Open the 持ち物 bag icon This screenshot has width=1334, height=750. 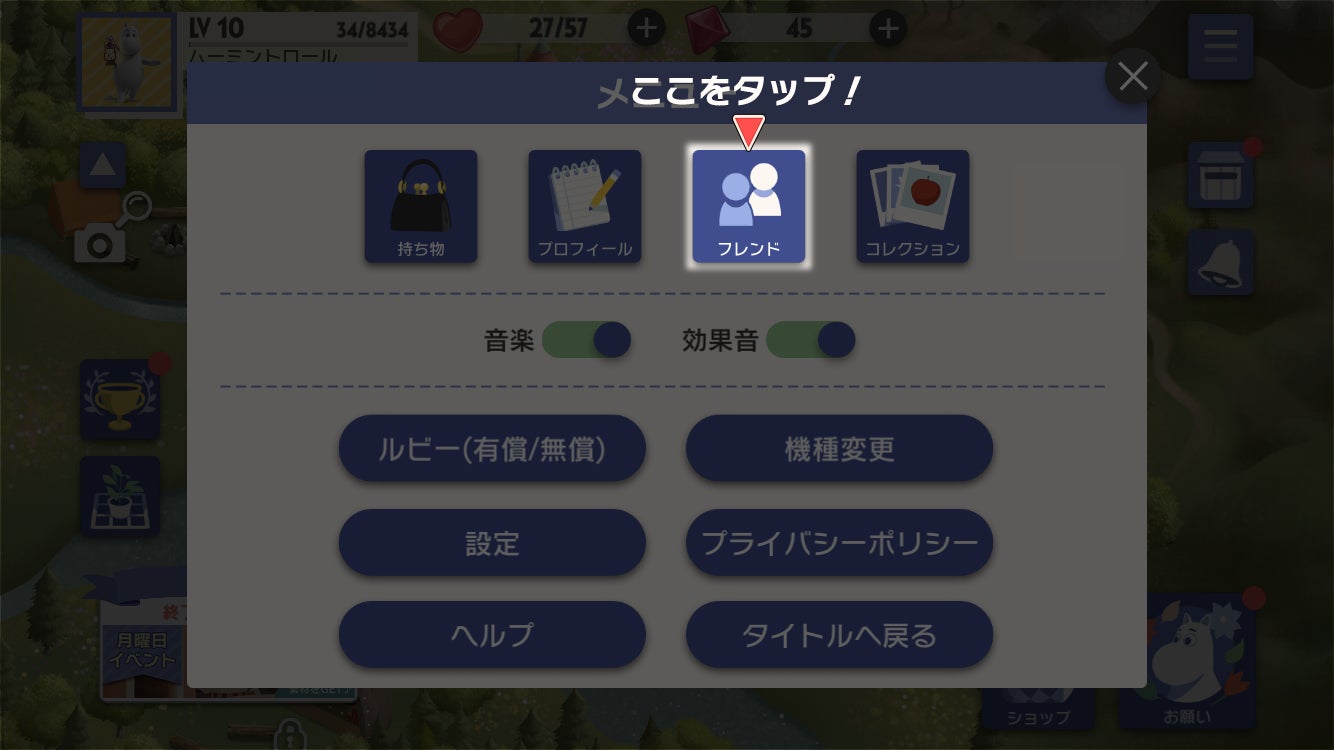[x=421, y=207]
